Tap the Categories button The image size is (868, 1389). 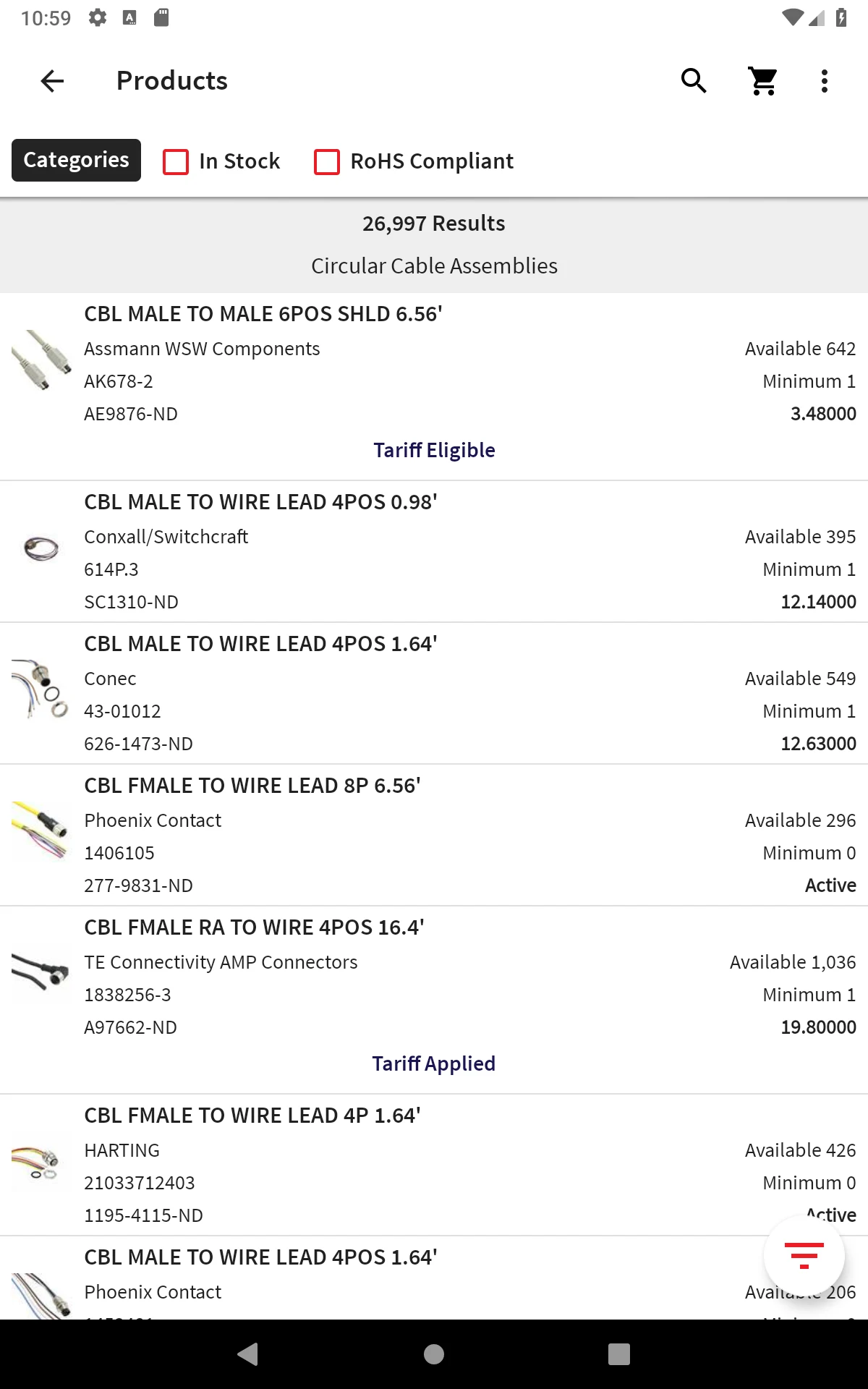click(x=76, y=160)
